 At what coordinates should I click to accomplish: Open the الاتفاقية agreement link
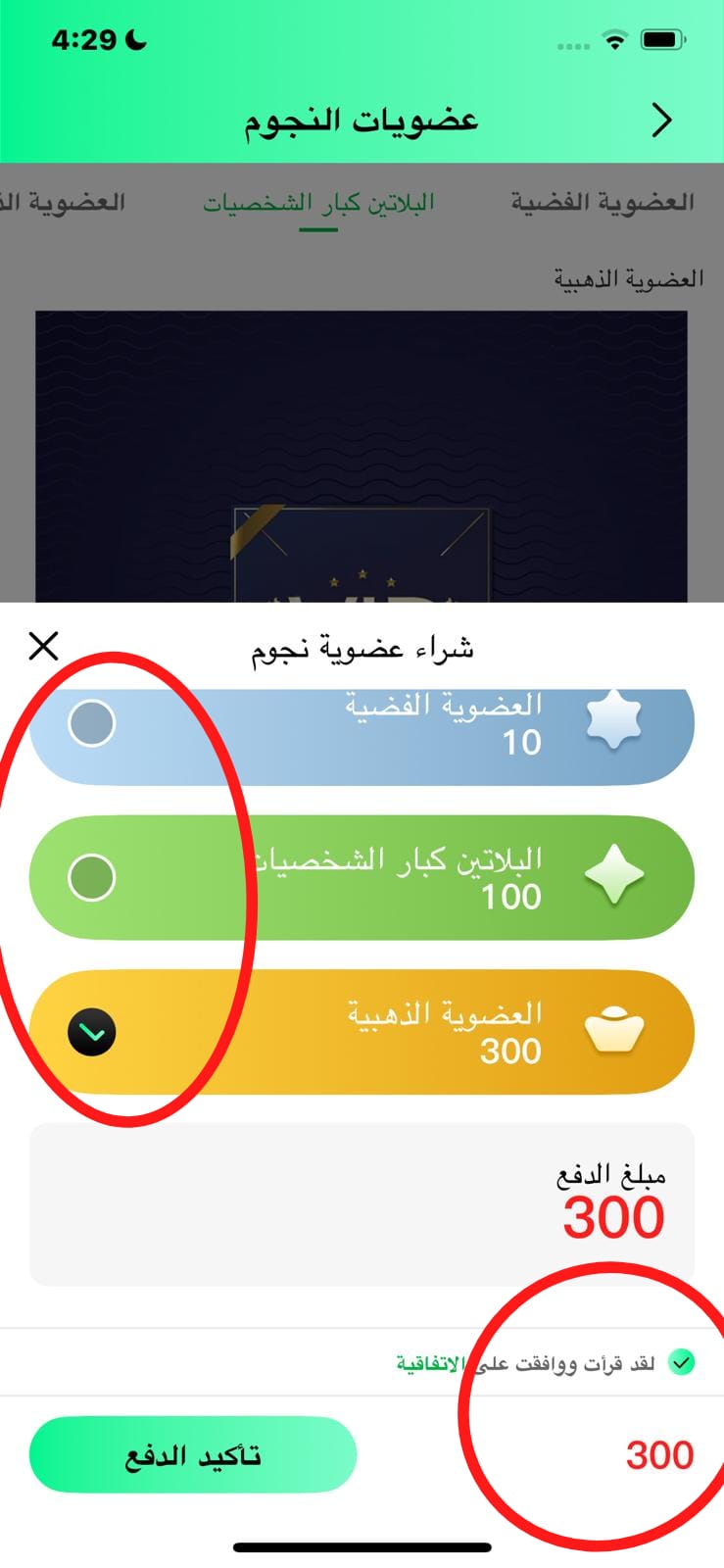tap(429, 1363)
